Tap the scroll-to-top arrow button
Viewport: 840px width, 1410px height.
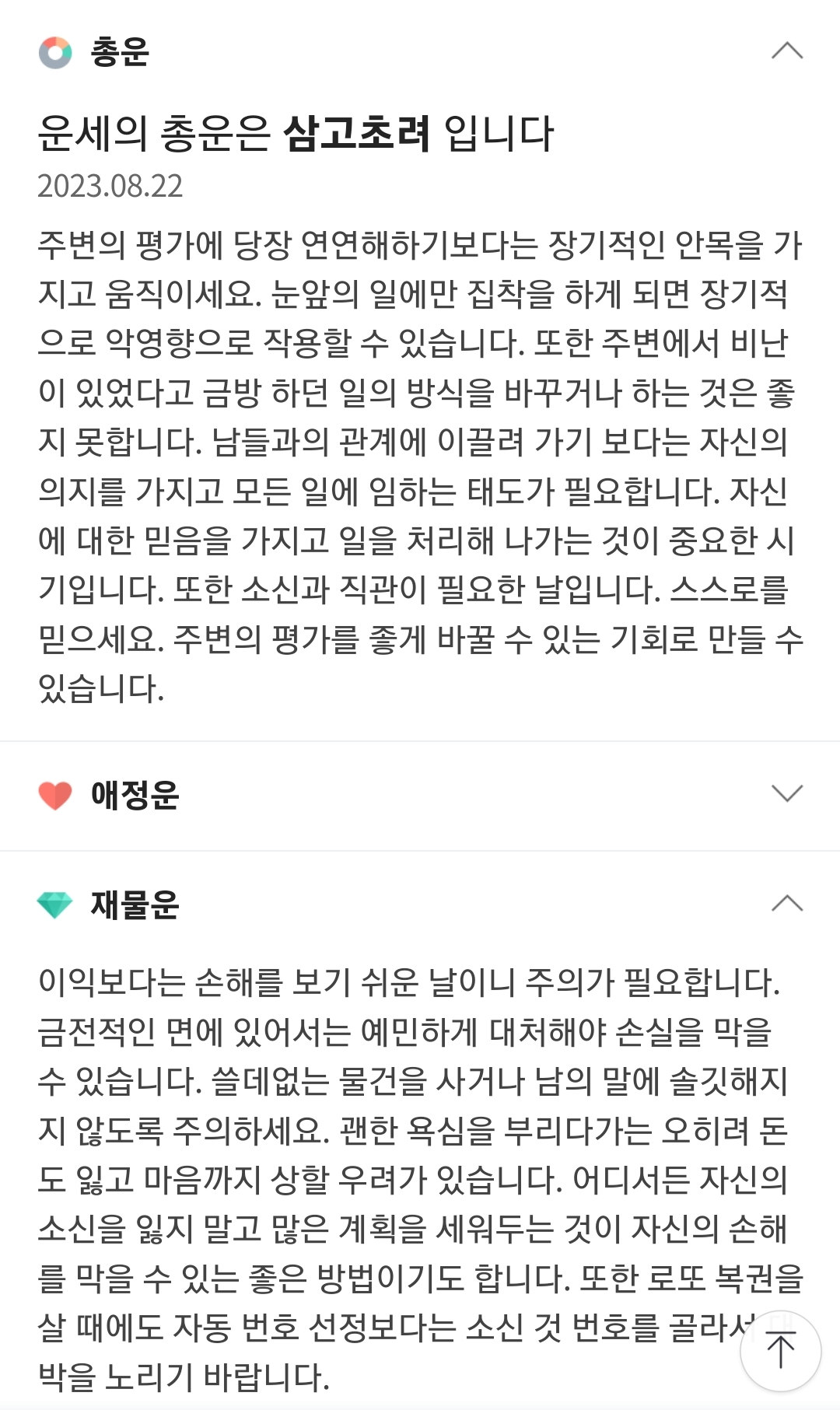coord(780,1351)
